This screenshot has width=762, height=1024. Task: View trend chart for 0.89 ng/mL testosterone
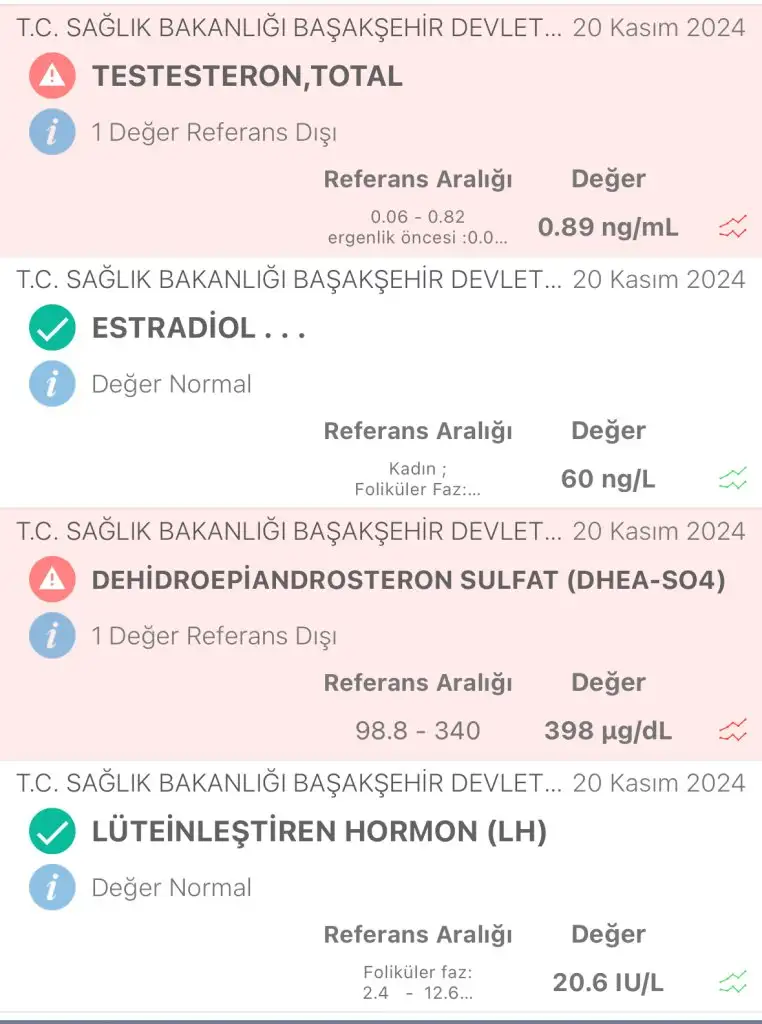[x=733, y=228]
